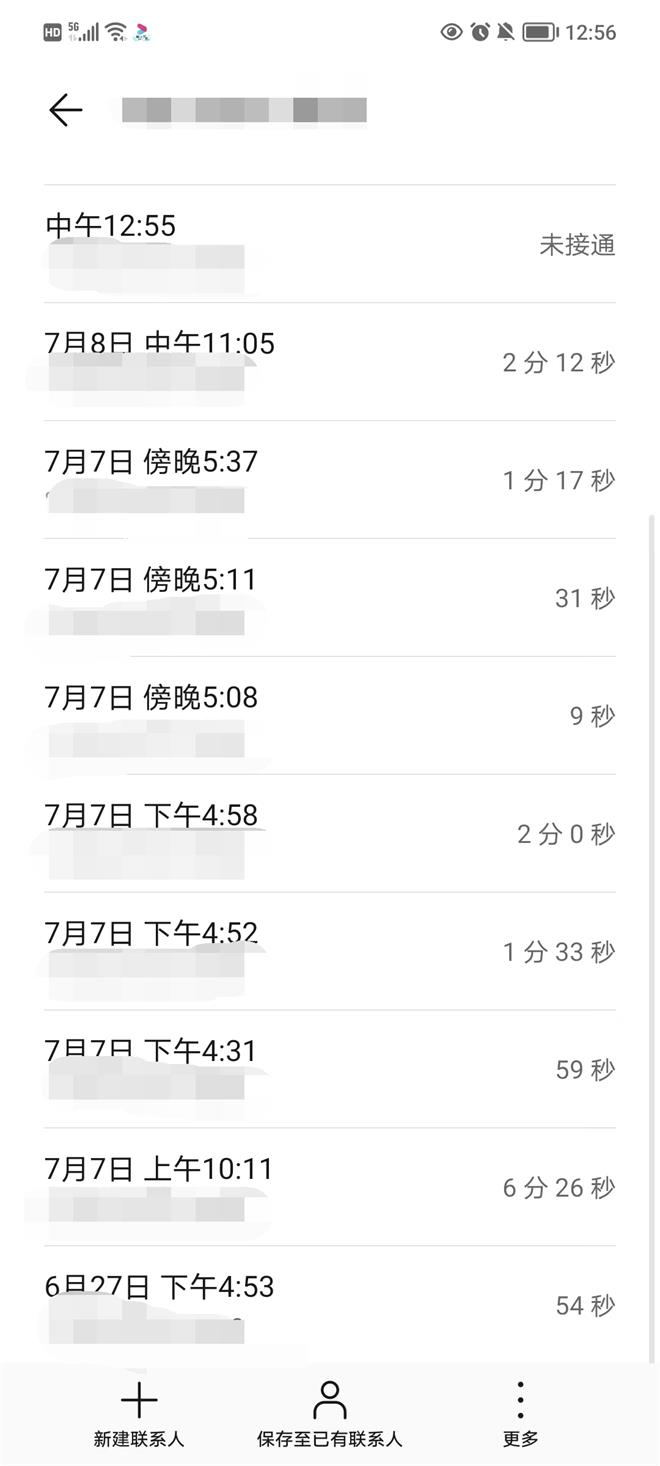This screenshot has width=660, height=1466.
Task: Select 保存至已有联系人
Action: pyautogui.click(x=329, y=1414)
